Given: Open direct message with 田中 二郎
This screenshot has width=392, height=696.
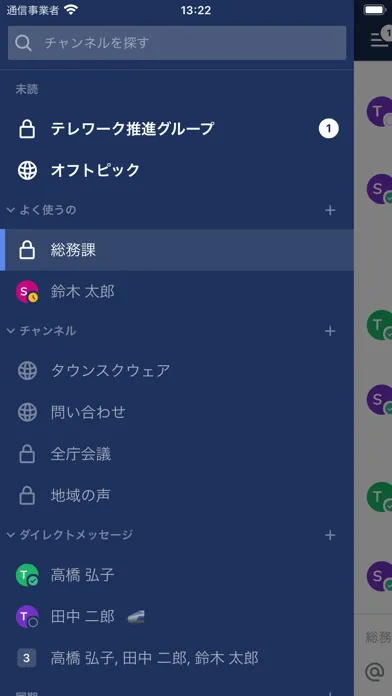Looking at the screenshot, I should [x=177, y=617].
